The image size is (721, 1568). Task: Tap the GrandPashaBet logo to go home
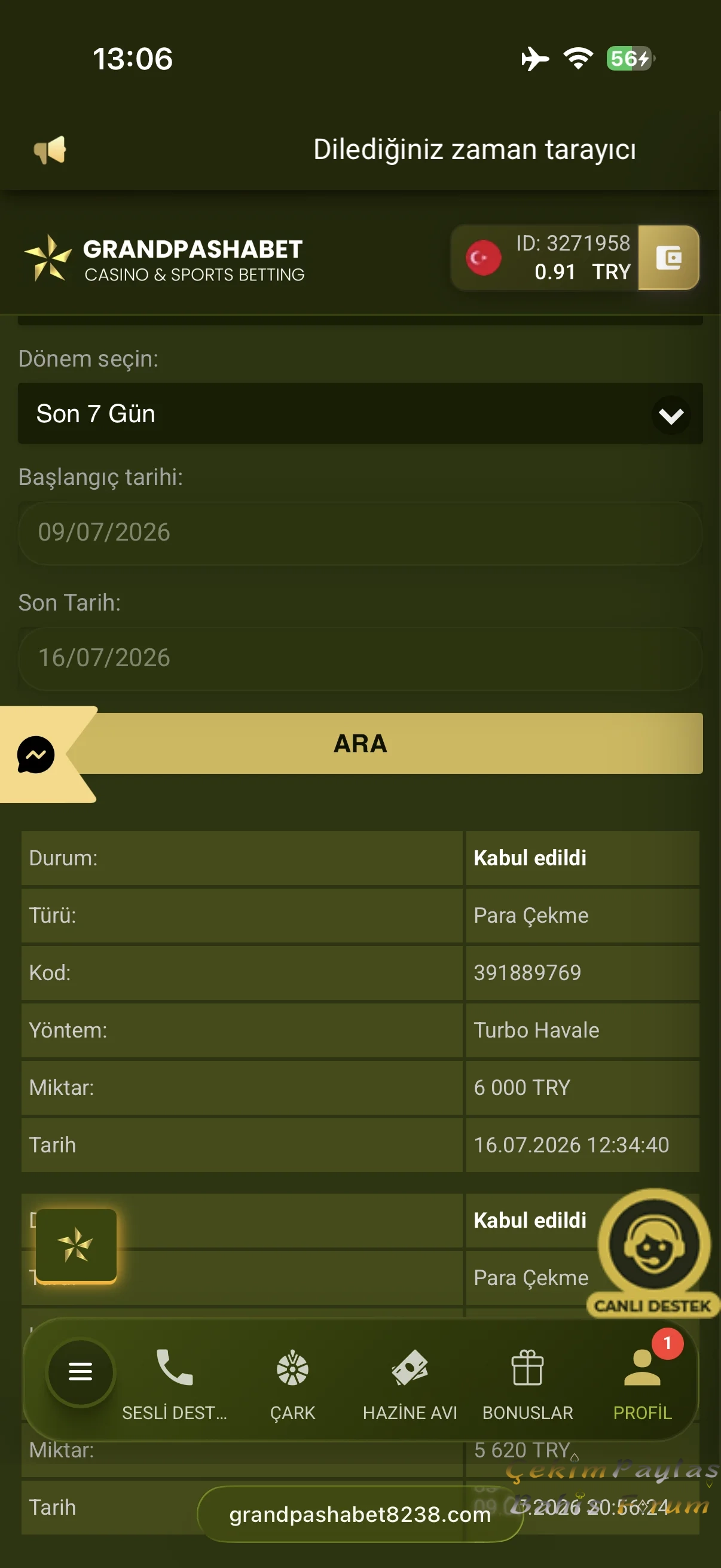[164, 259]
